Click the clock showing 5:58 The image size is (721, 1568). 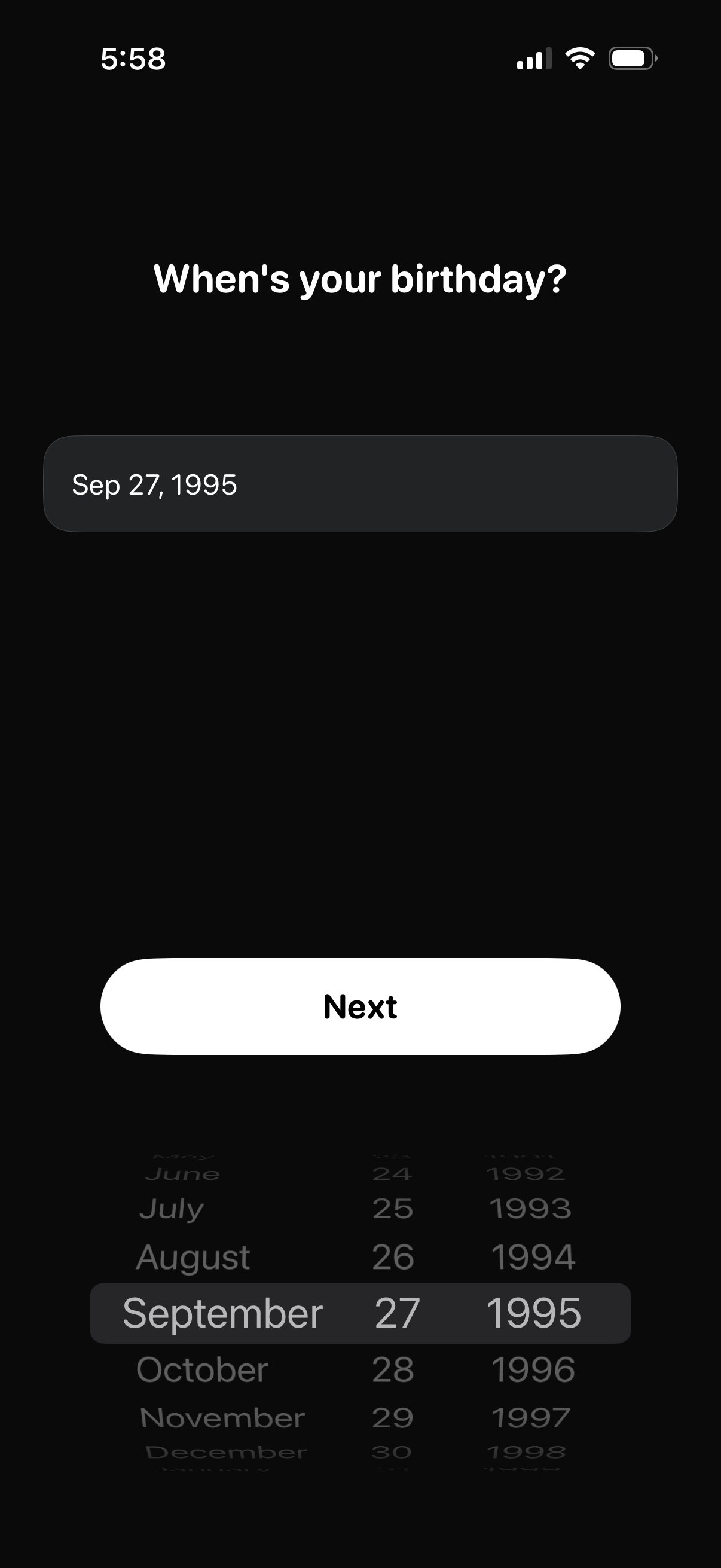point(134,59)
